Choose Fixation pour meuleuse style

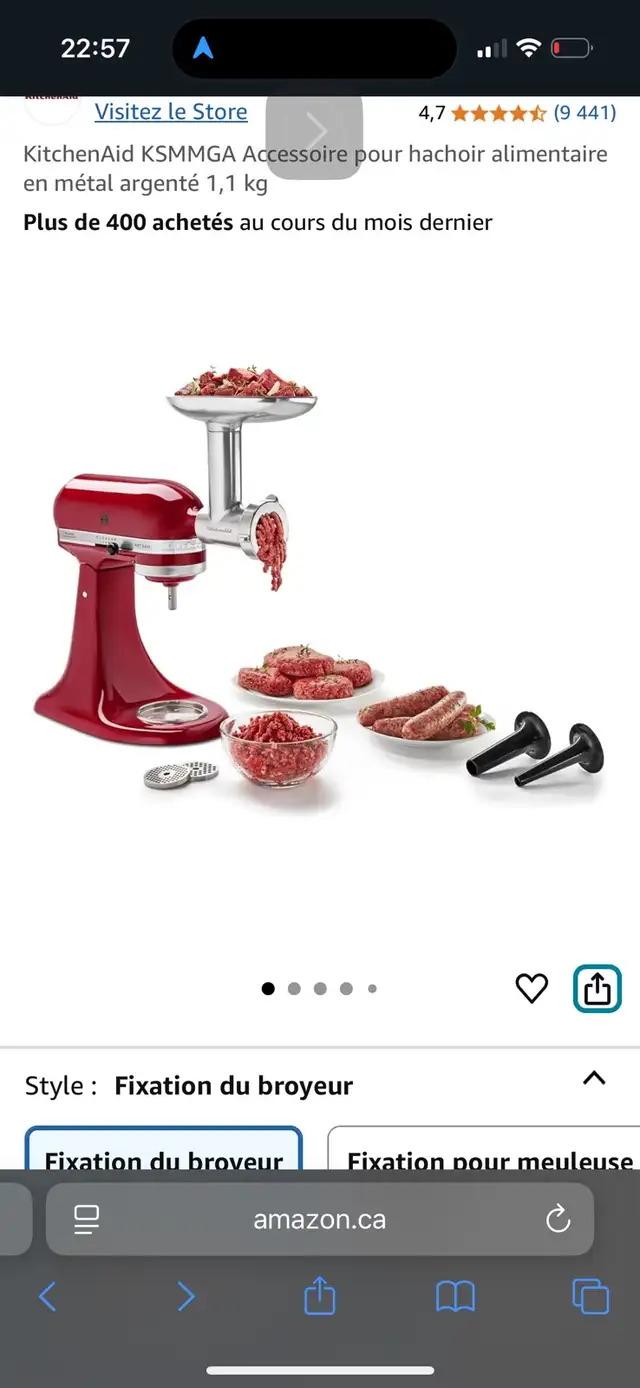(485, 1149)
